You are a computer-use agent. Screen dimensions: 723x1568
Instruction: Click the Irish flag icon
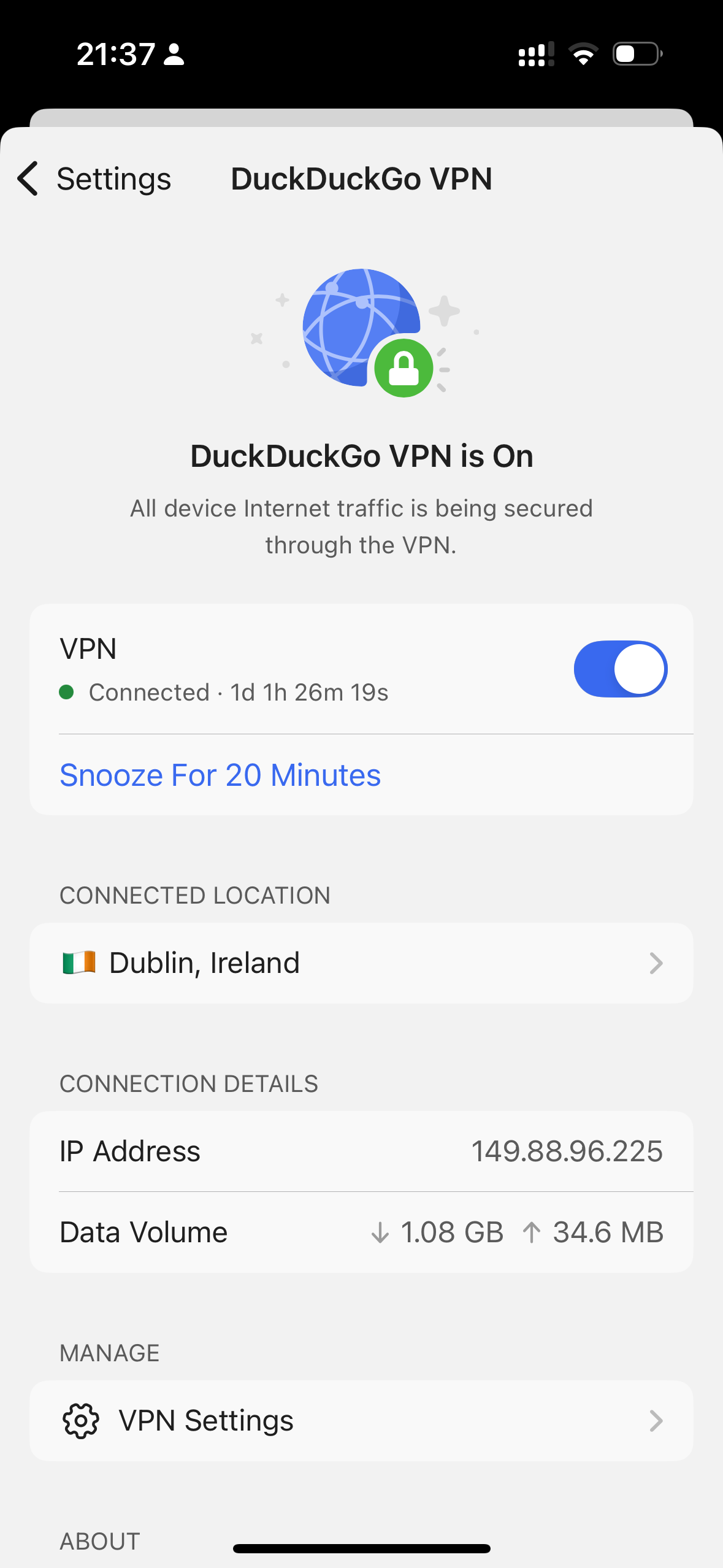click(78, 962)
